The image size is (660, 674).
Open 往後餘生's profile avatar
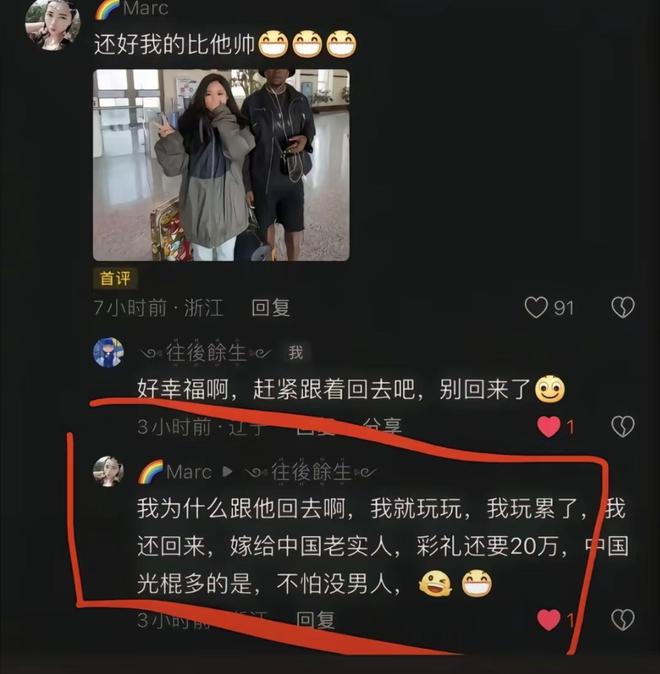(108, 353)
